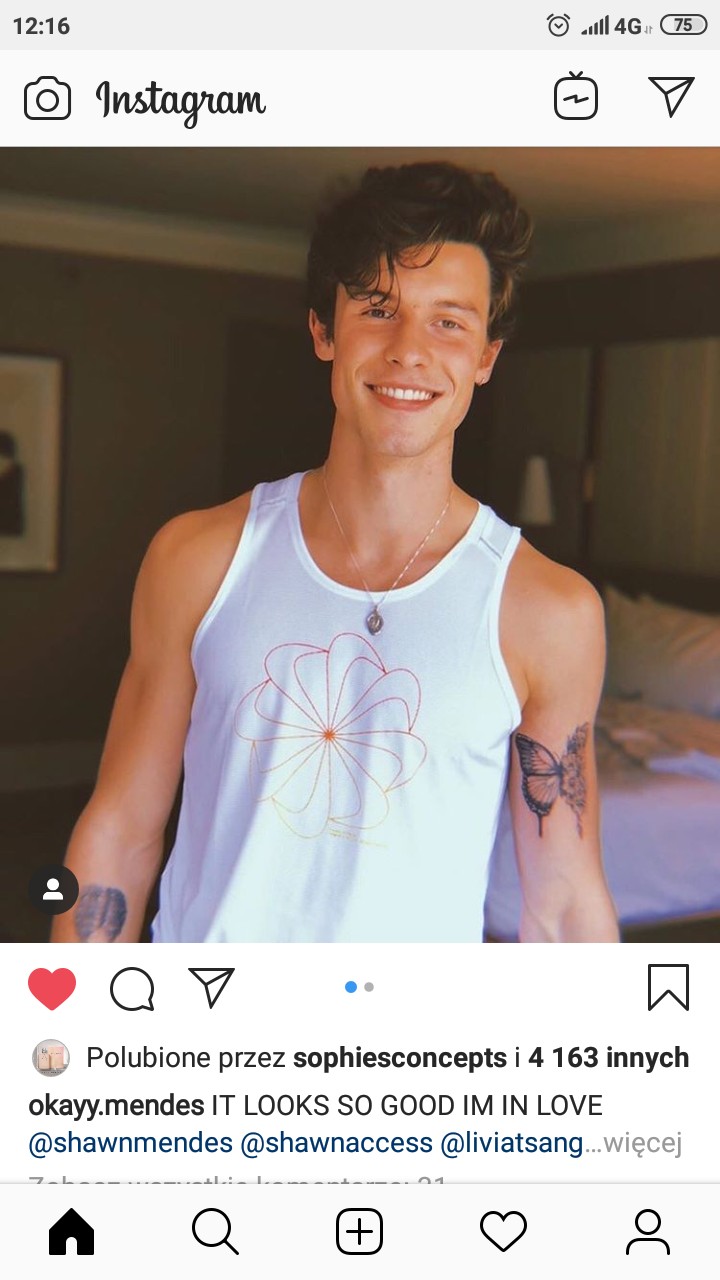Open comments on okayy.mendes post
720x1280 pixels.
pyautogui.click(x=132, y=989)
